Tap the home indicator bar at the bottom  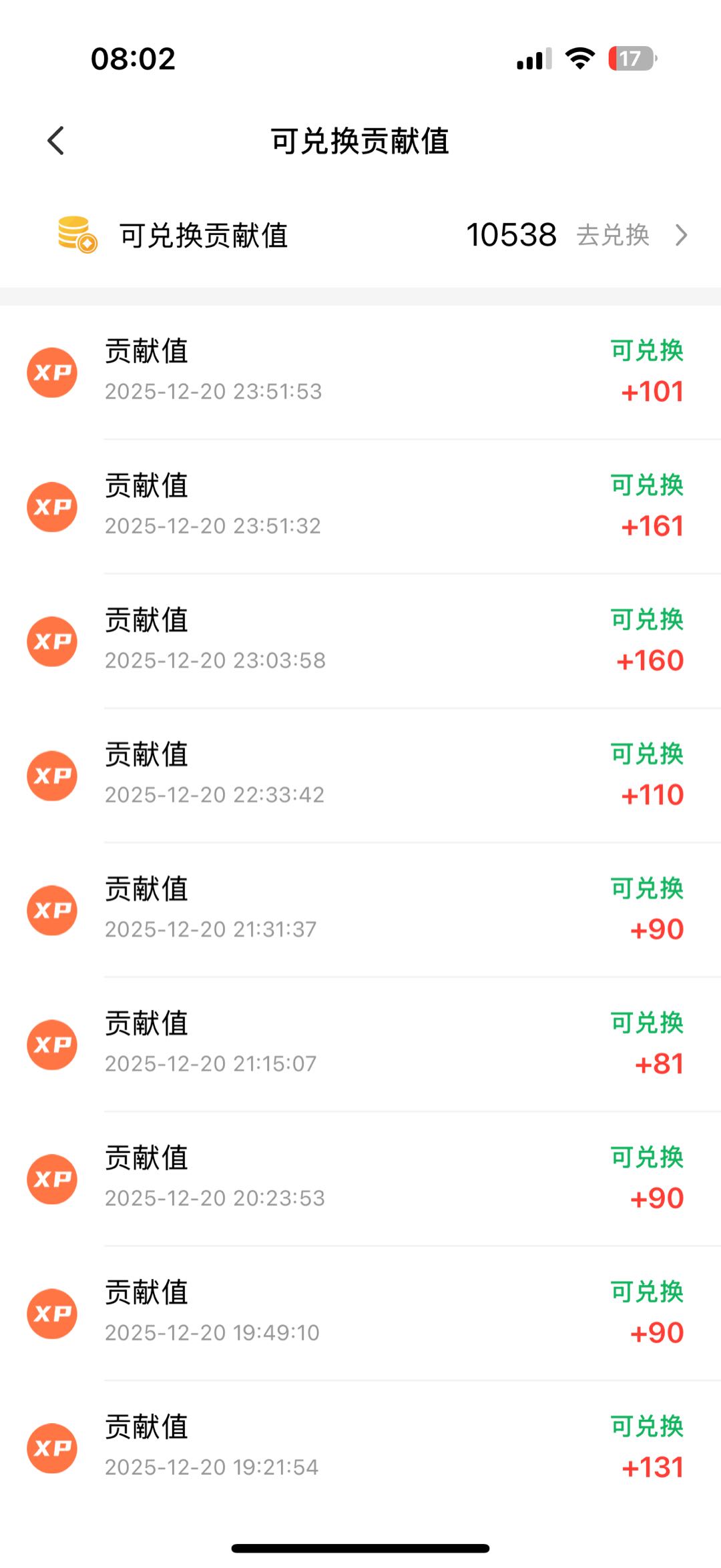(x=360, y=1548)
